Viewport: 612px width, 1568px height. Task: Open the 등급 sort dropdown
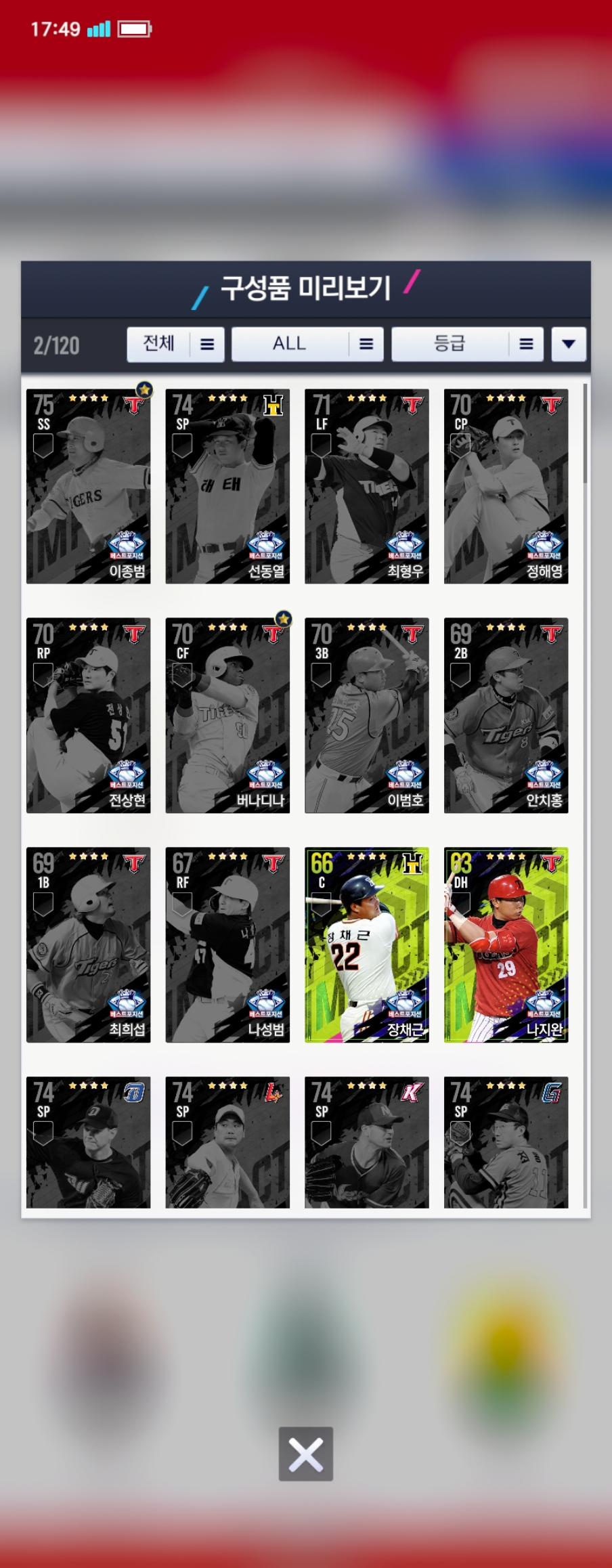click(468, 345)
